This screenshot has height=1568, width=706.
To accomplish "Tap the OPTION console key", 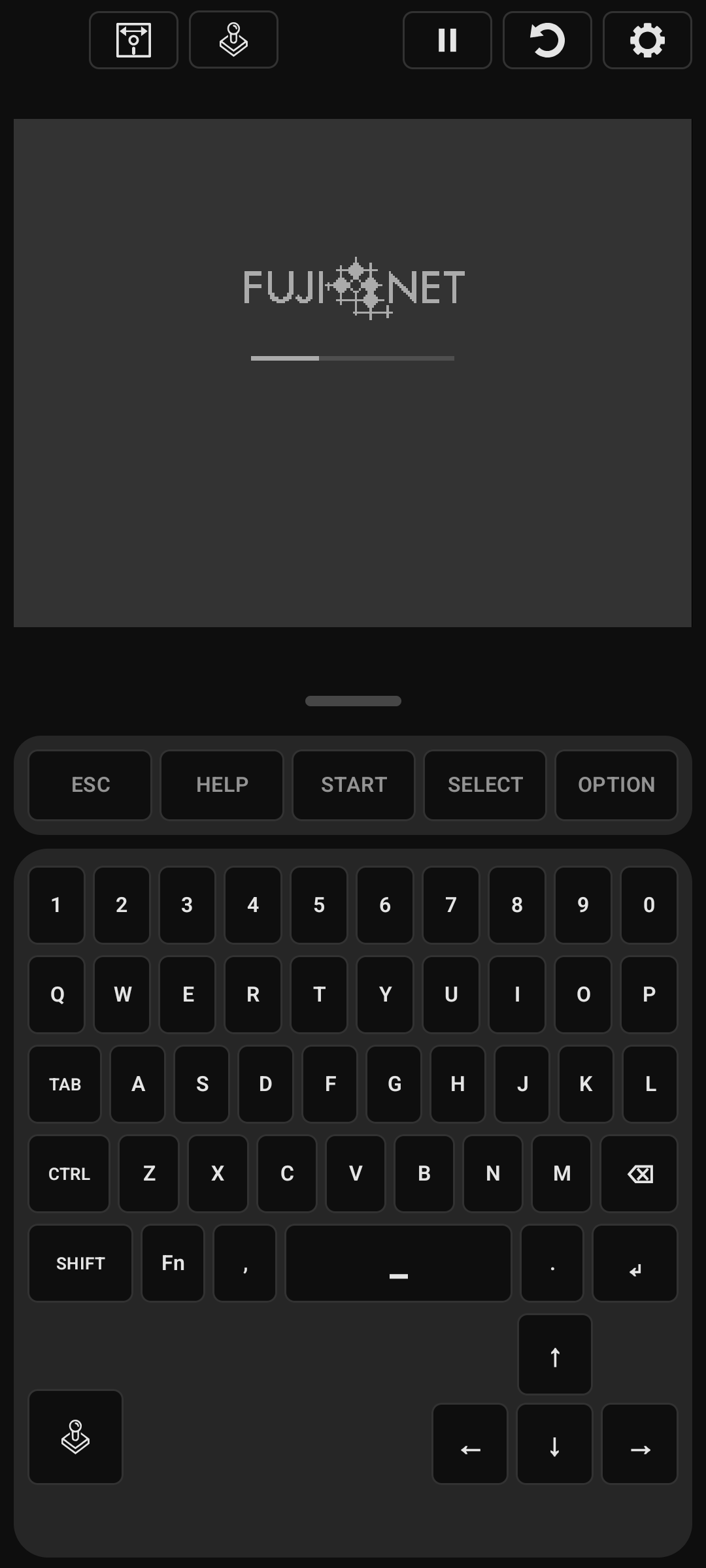I will pyautogui.click(x=616, y=785).
